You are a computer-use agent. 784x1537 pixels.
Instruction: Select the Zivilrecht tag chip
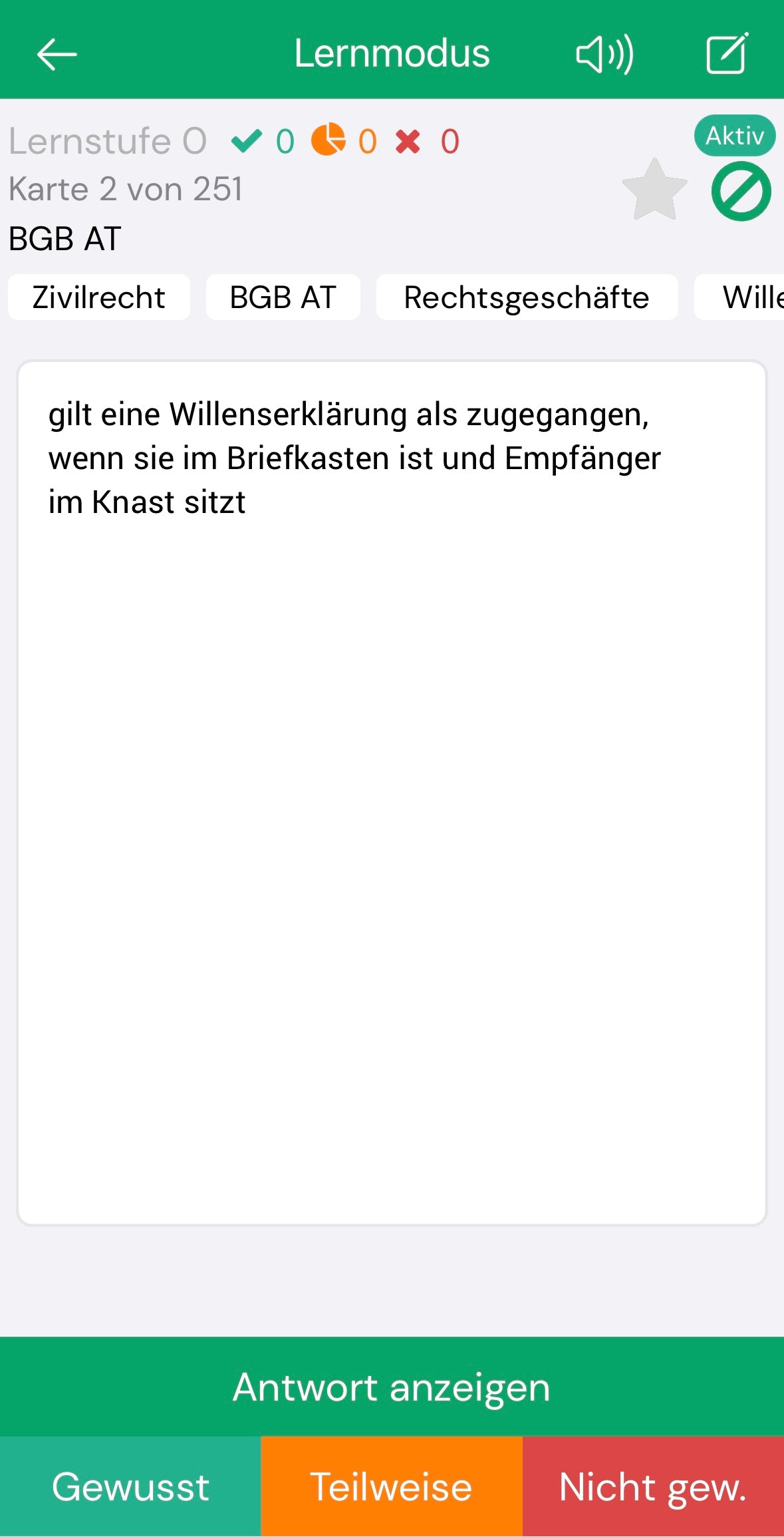click(99, 297)
